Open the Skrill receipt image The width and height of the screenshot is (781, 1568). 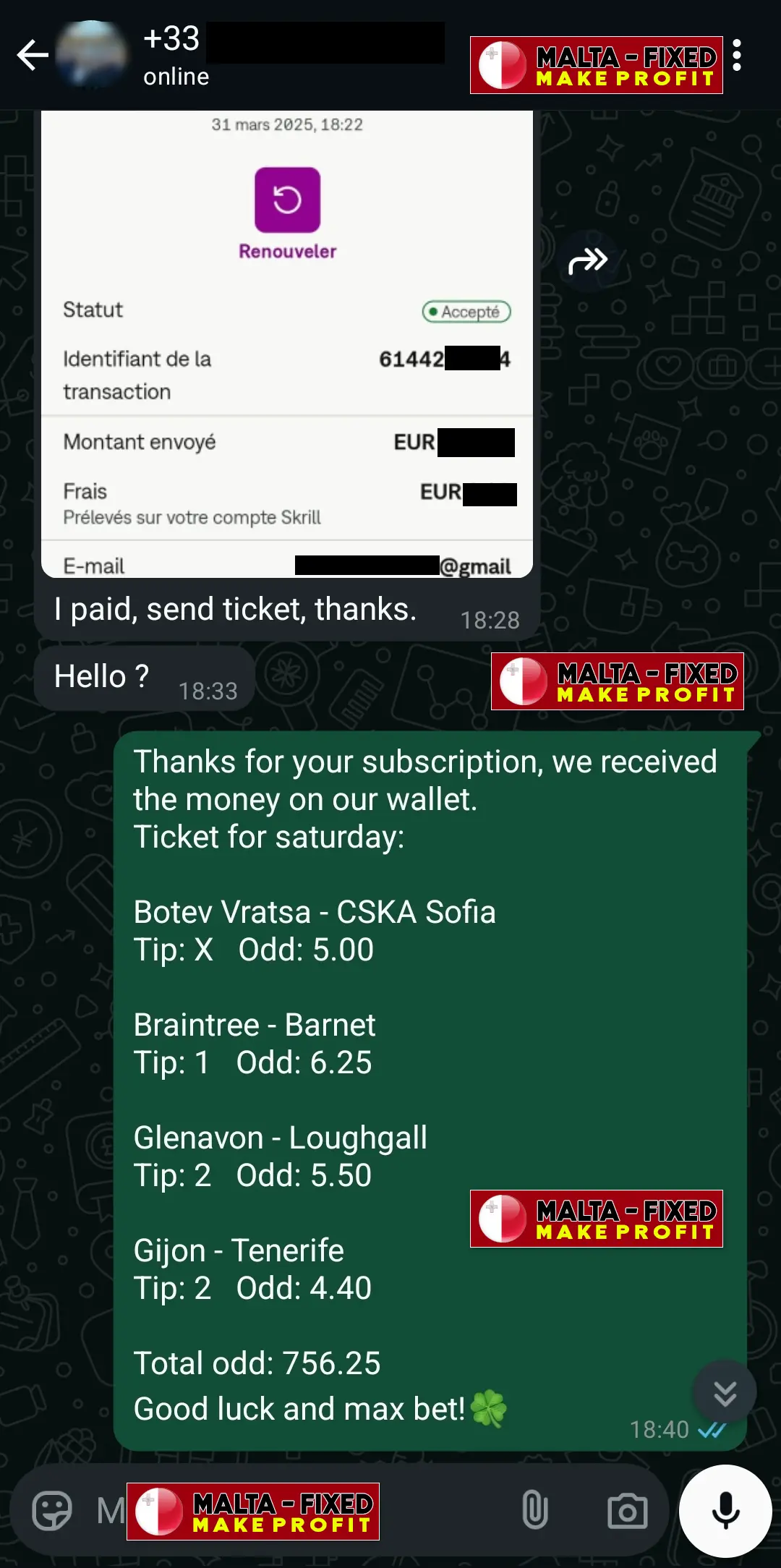(287, 344)
